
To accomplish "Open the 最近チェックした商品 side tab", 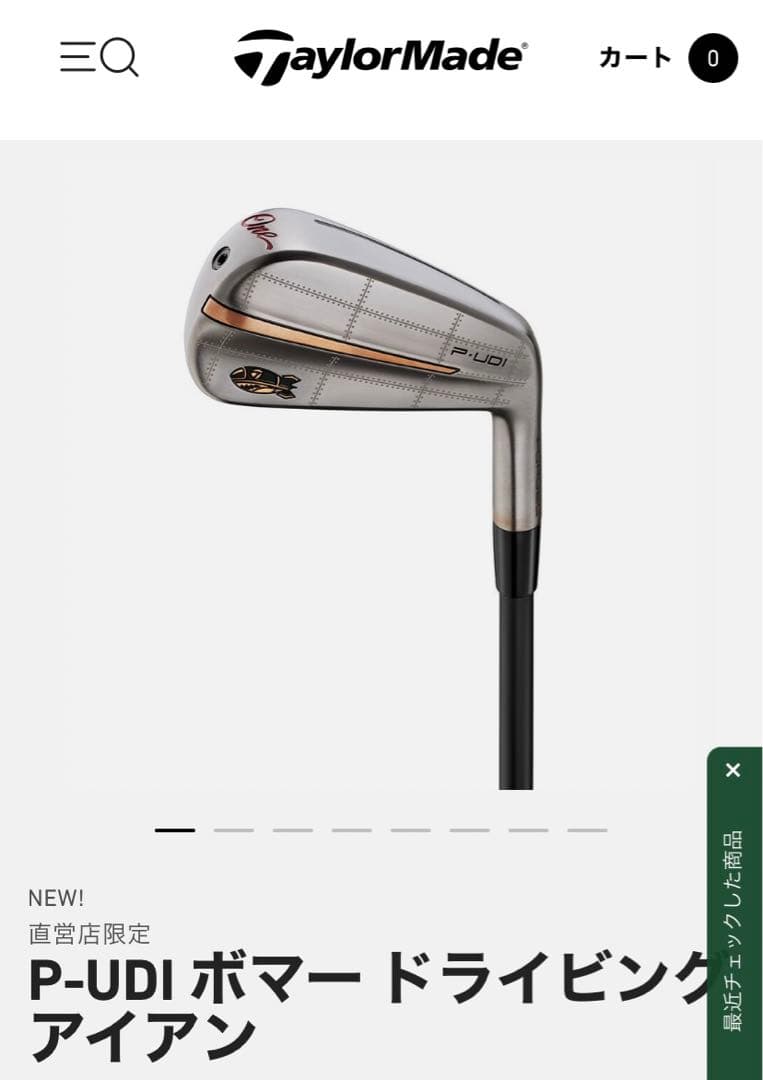I will click(x=734, y=930).
